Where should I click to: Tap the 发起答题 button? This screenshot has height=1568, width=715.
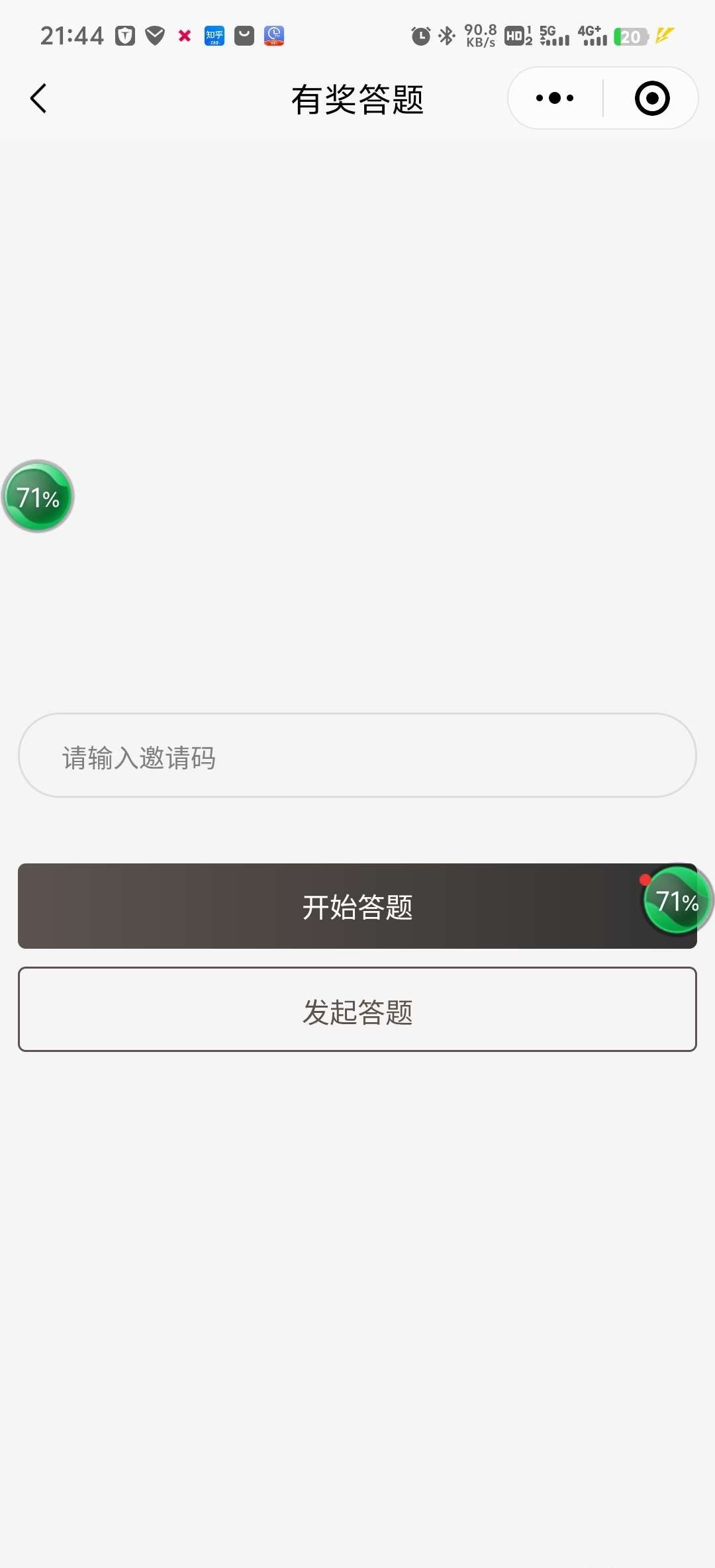tap(358, 1010)
